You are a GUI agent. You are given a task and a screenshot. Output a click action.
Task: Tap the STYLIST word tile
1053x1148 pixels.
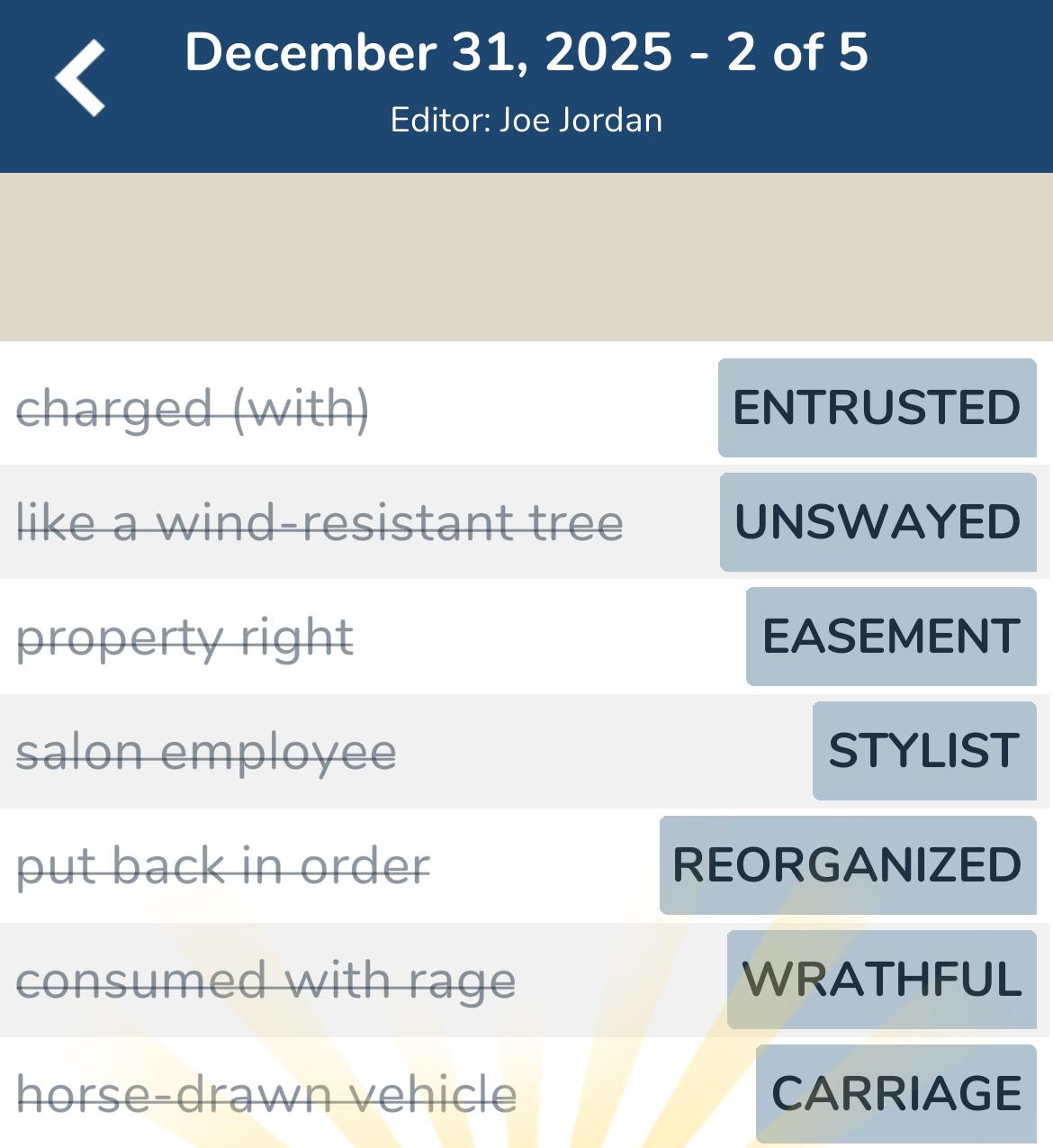pyautogui.click(x=922, y=751)
